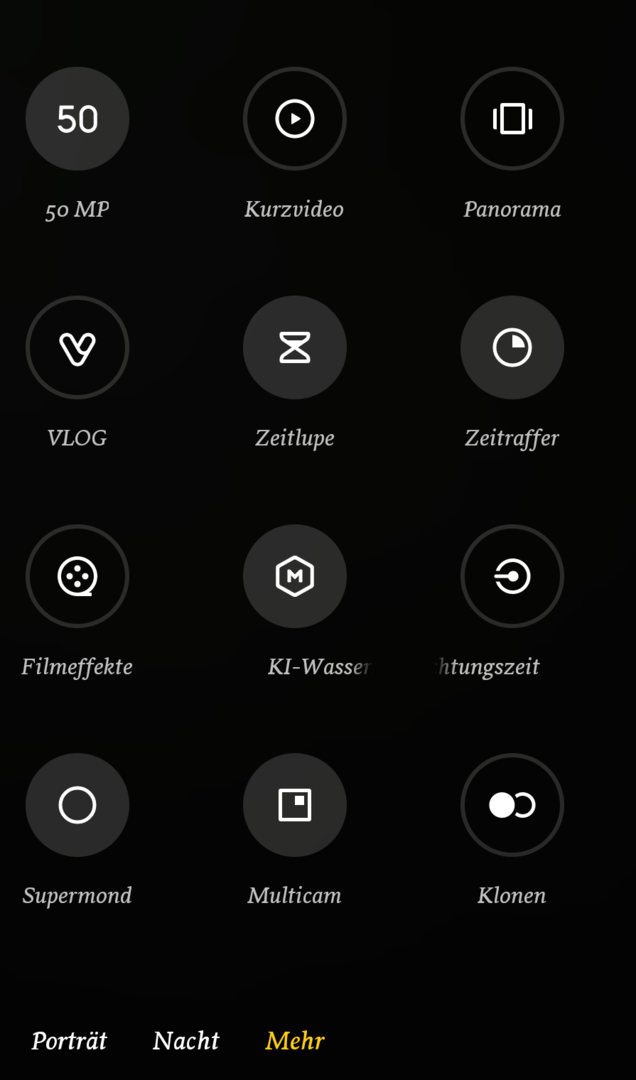Choose Zeitlupe slow motion mode
Screen dimensions: 636x1080
294,347
